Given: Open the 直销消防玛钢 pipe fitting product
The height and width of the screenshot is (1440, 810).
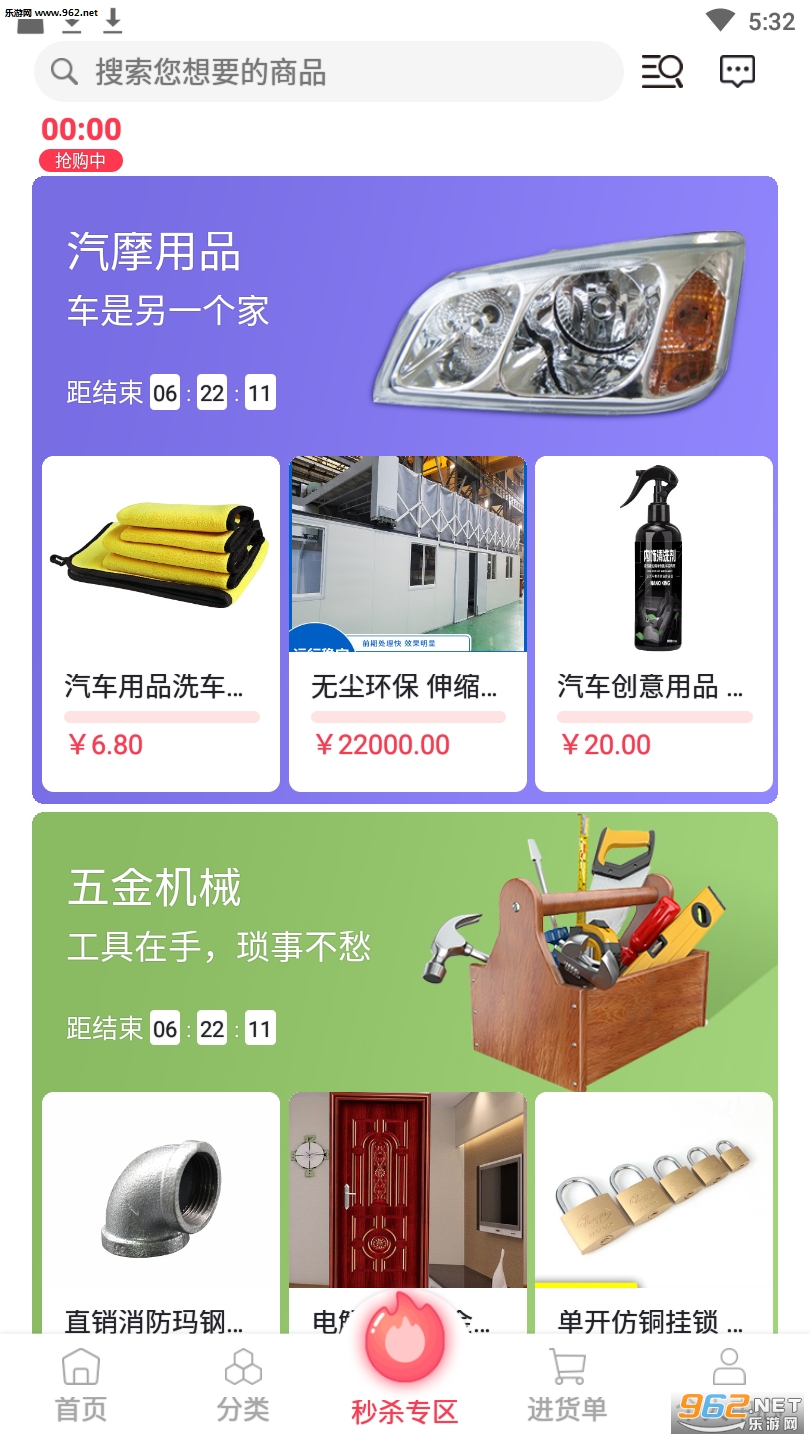Looking at the screenshot, I should coord(161,1214).
